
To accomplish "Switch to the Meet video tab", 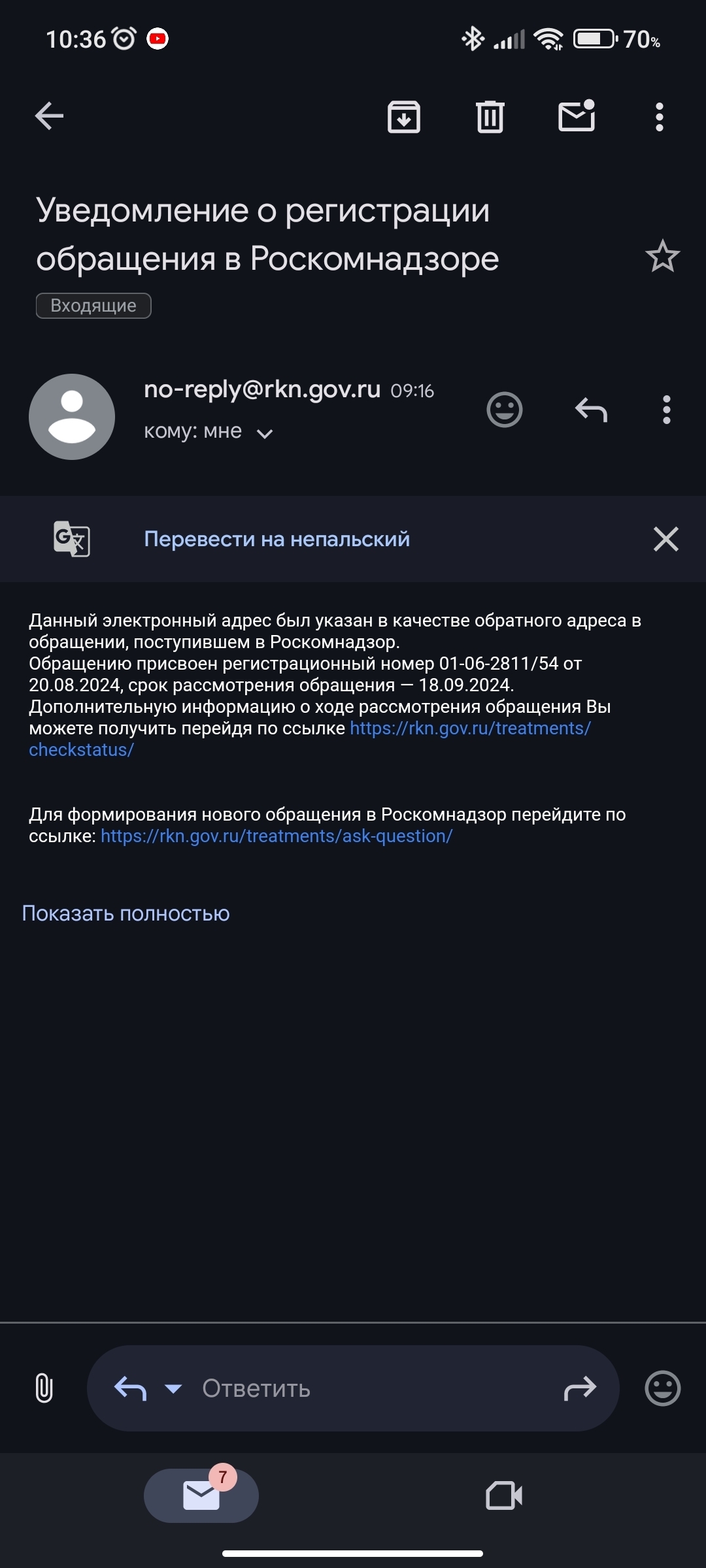I will pyautogui.click(x=504, y=1495).
